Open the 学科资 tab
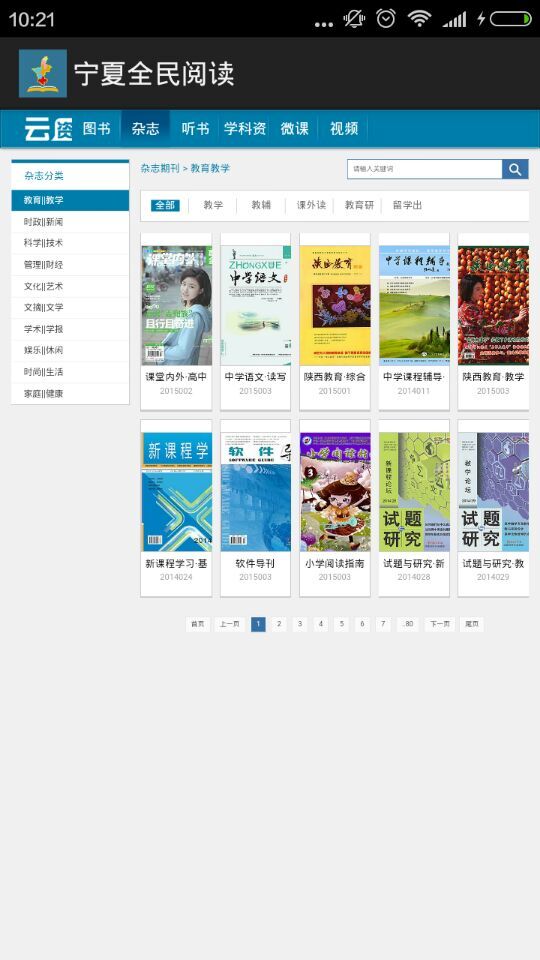This screenshot has width=540, height=960. click(244, 129)
